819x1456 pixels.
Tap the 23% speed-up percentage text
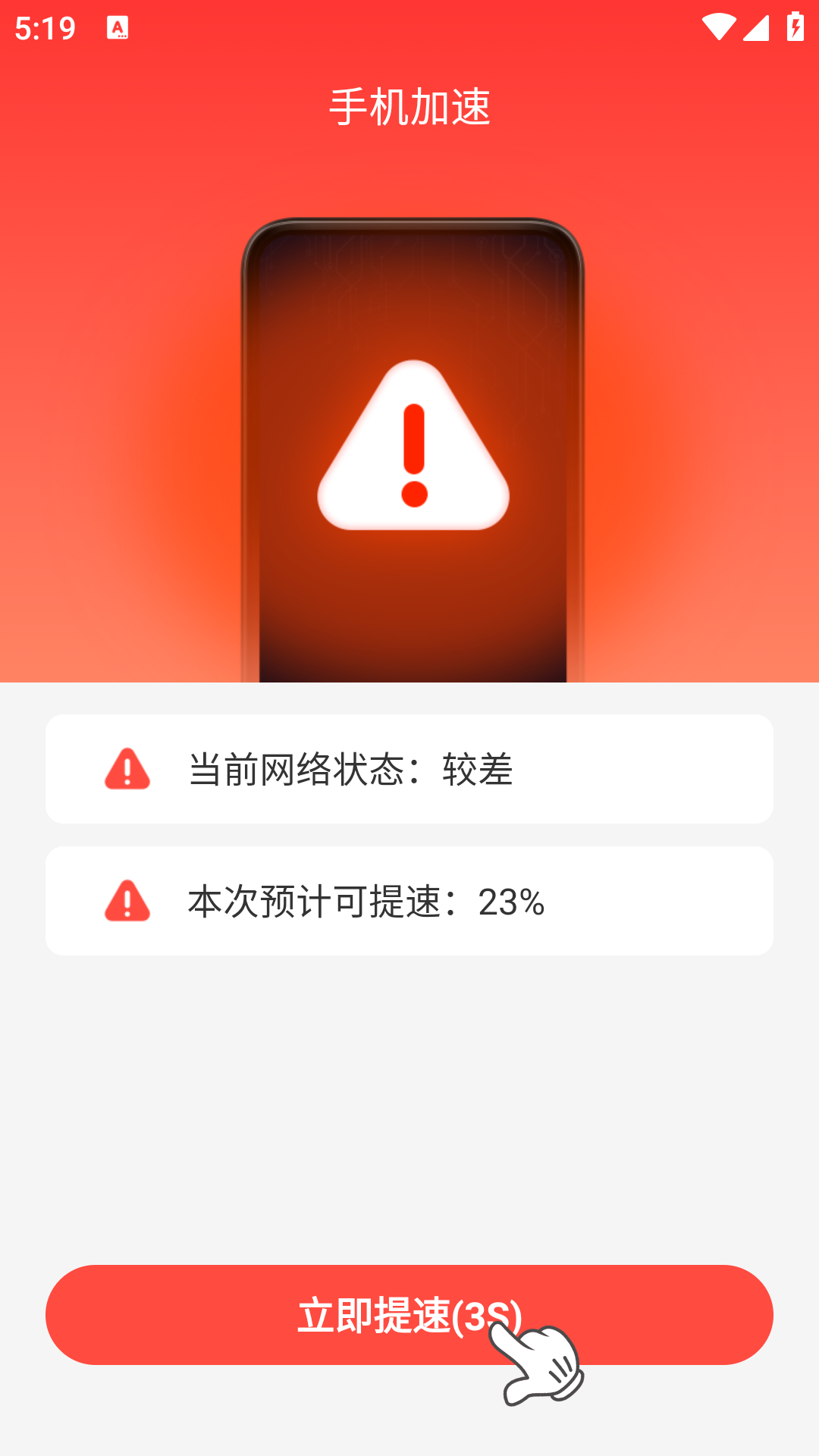pos(510,902)
